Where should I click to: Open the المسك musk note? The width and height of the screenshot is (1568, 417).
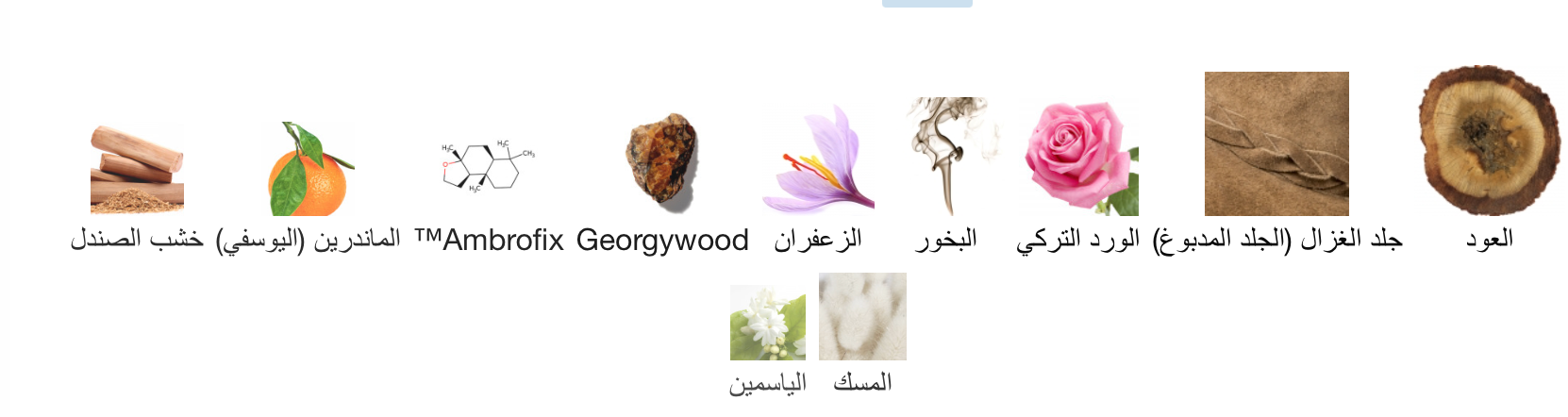(x=862, y=317)
